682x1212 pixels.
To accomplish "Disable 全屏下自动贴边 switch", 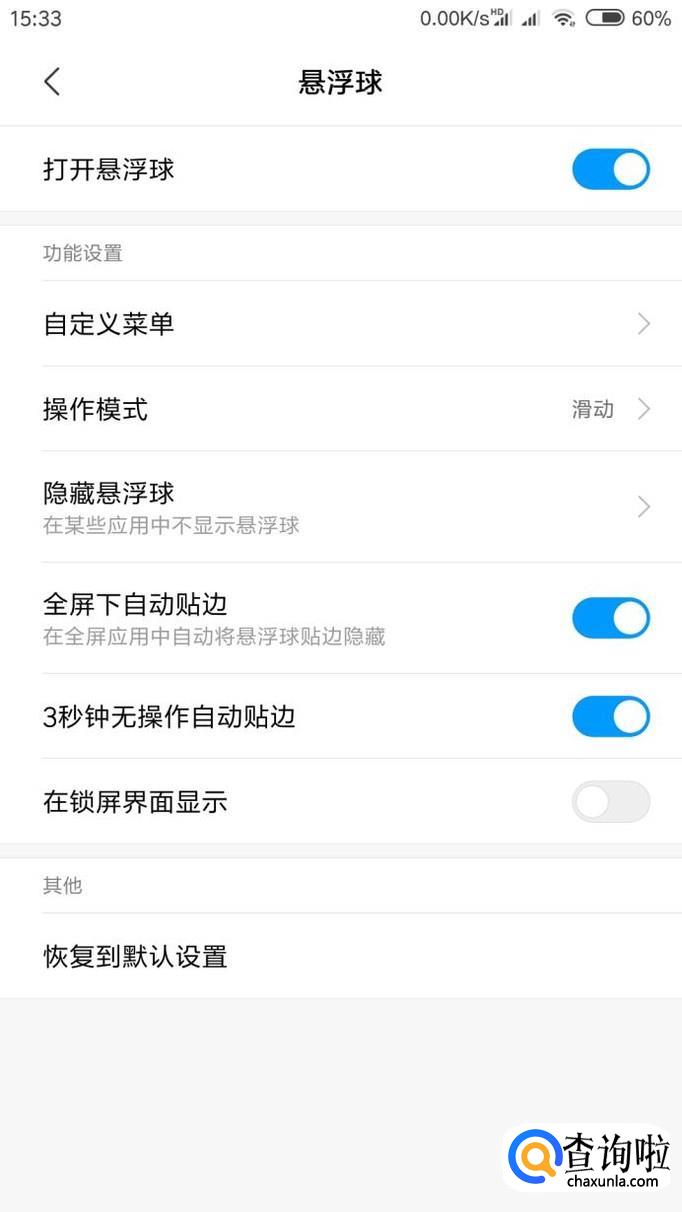I will [610, 618].
